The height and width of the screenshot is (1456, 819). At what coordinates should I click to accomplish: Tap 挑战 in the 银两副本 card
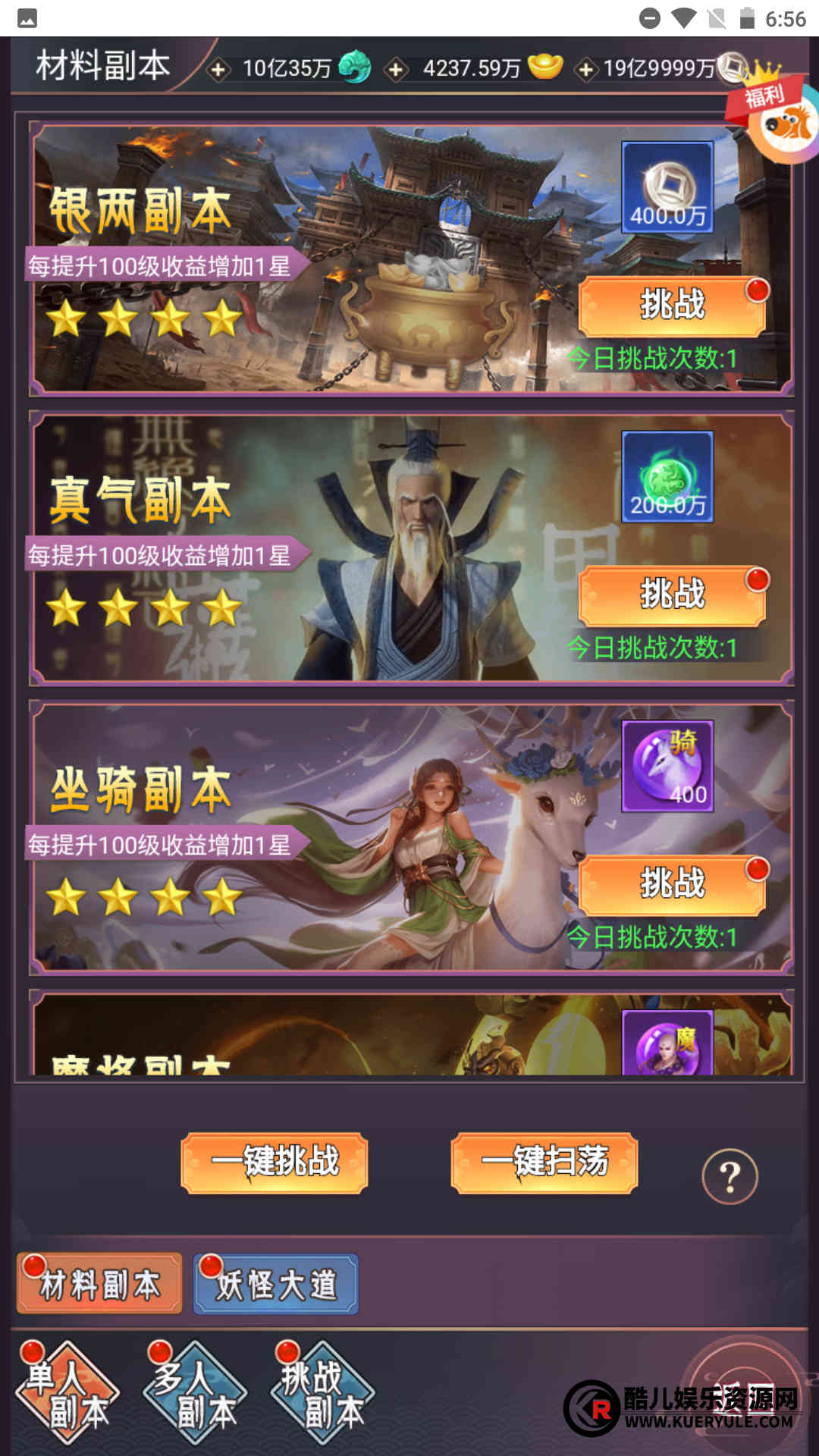672,306
